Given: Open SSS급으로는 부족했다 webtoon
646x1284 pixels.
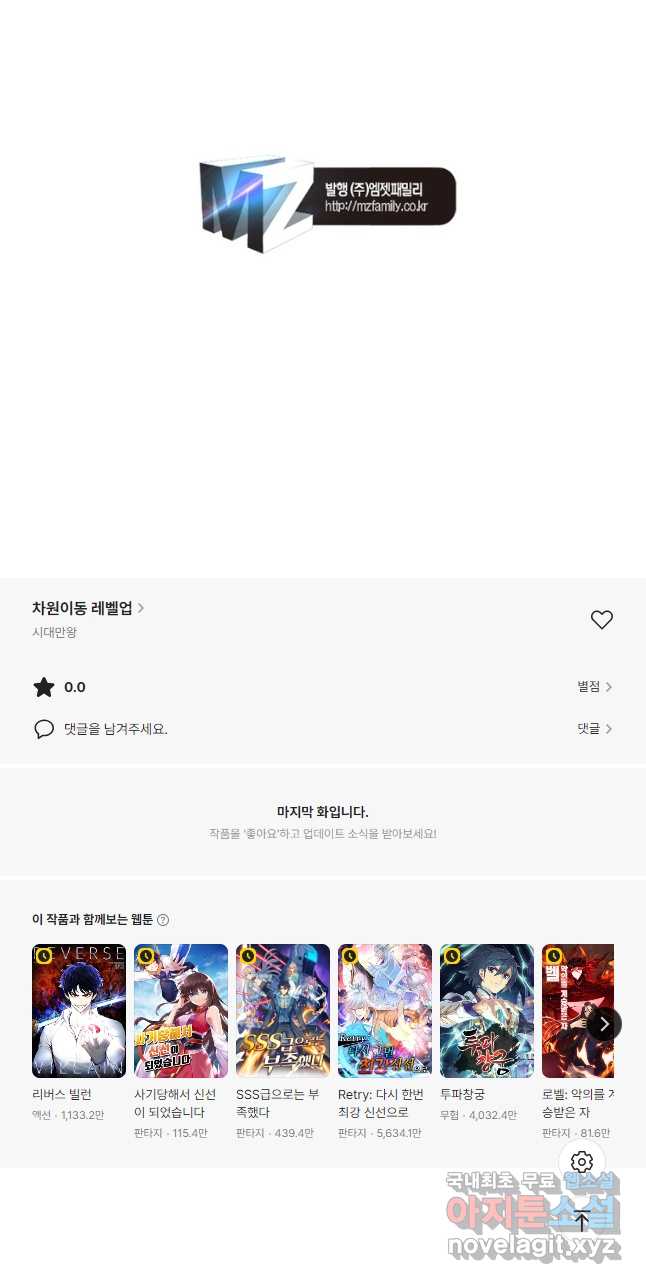Looking at the screenshot, I should click(283, 1011).
